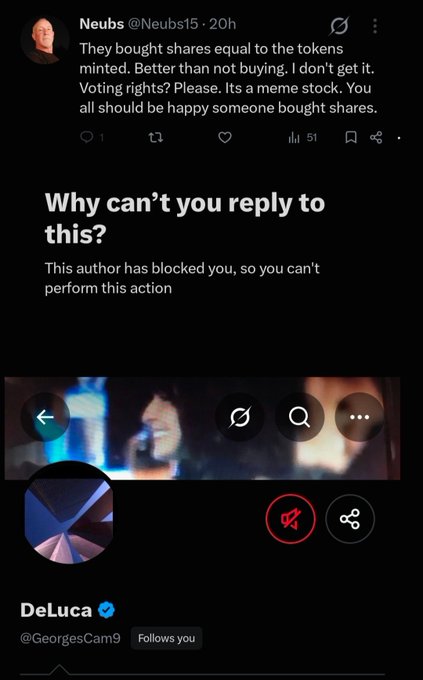Screen dimensions: 423x680
Task: Share Neubs's tweet
Action: [376, 138]
